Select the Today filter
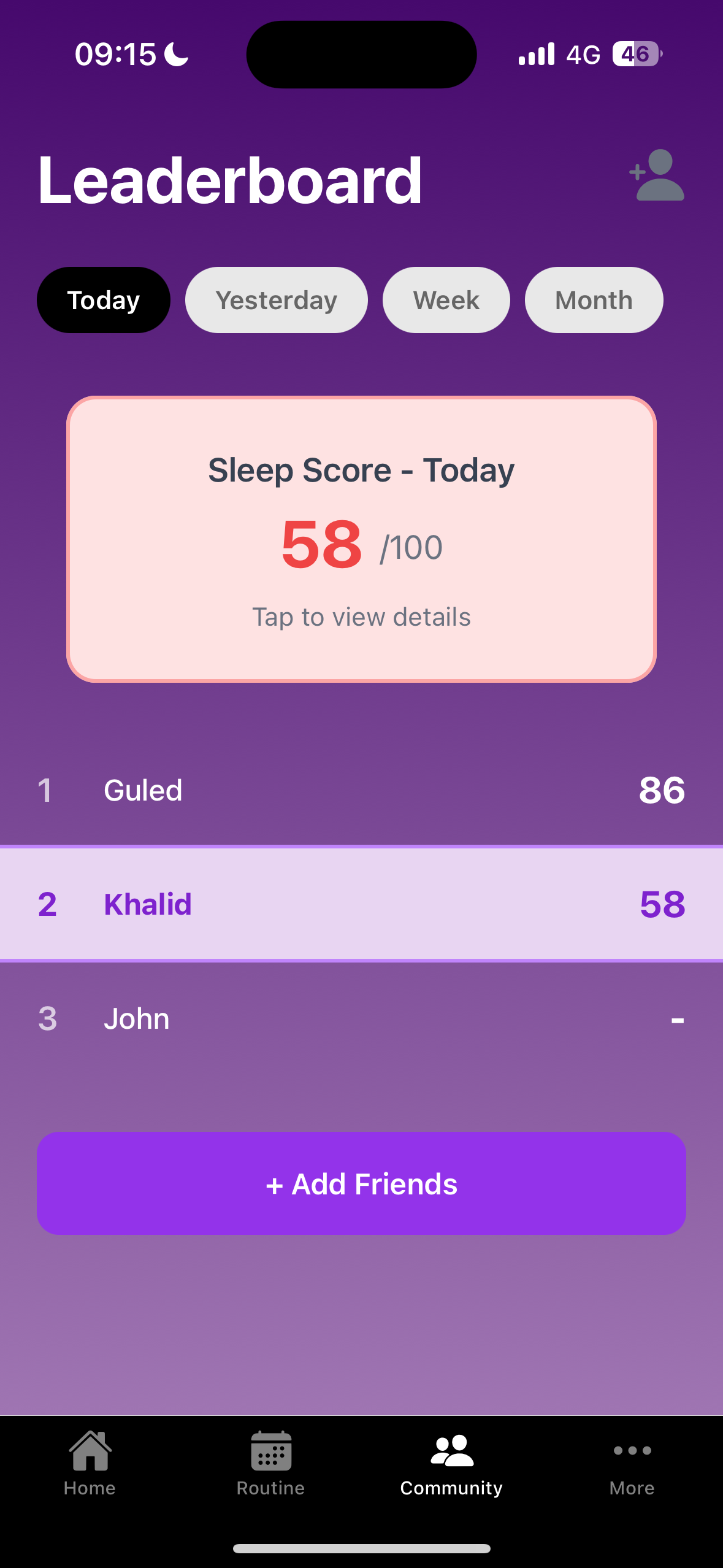 pos(104,300)
